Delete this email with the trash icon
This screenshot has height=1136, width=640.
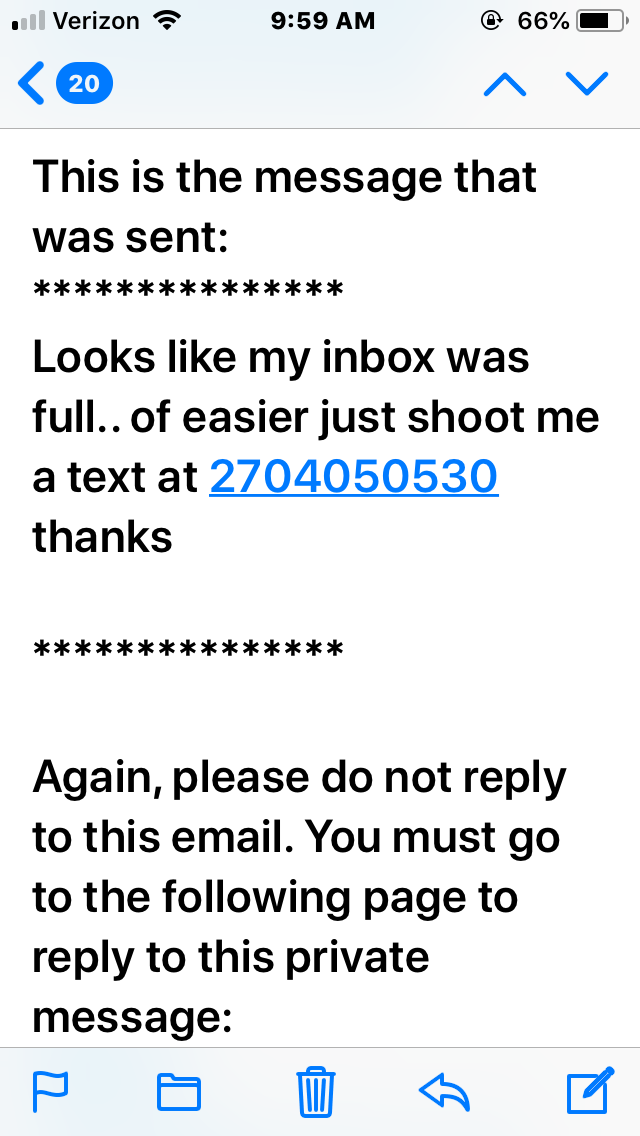tap(316, 1093)
